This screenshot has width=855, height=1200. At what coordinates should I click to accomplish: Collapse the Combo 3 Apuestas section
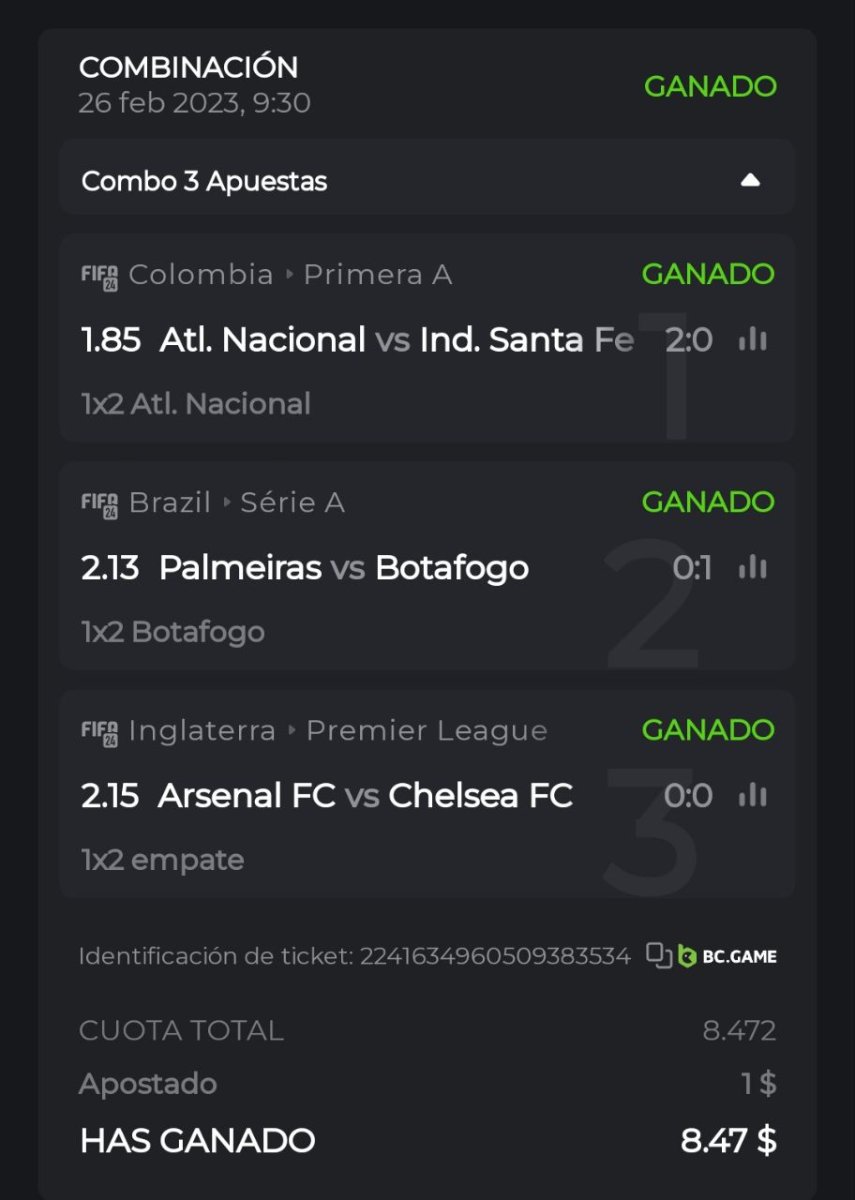pyautogui.click(x=750, y=181)
